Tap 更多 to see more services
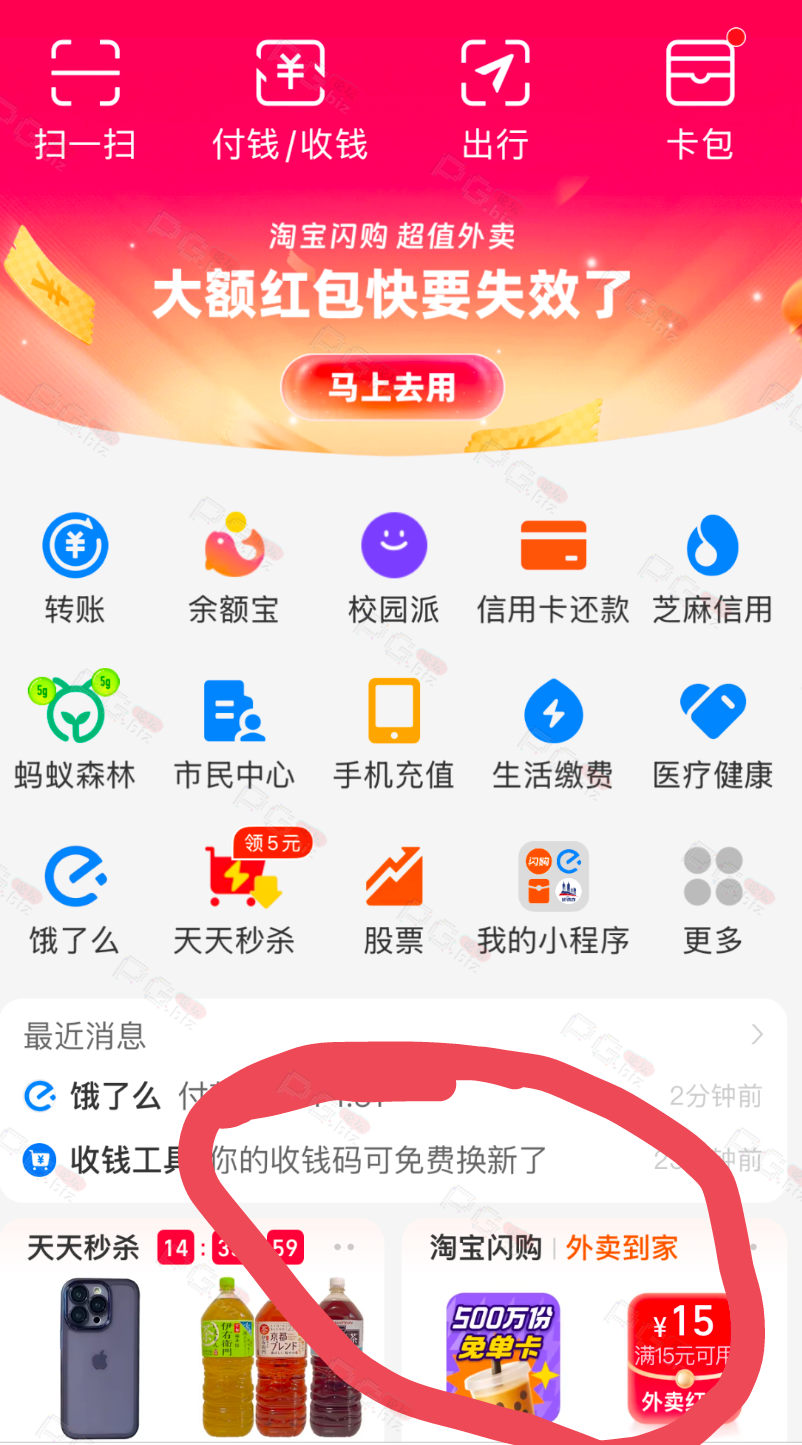 [712, 898]
